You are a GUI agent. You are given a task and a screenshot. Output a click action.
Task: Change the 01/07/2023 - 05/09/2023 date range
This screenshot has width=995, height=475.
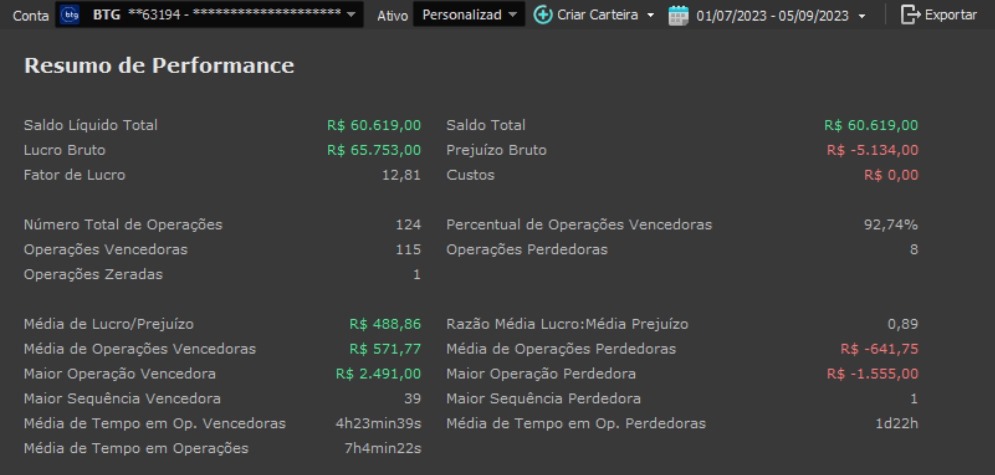(766, 16)
